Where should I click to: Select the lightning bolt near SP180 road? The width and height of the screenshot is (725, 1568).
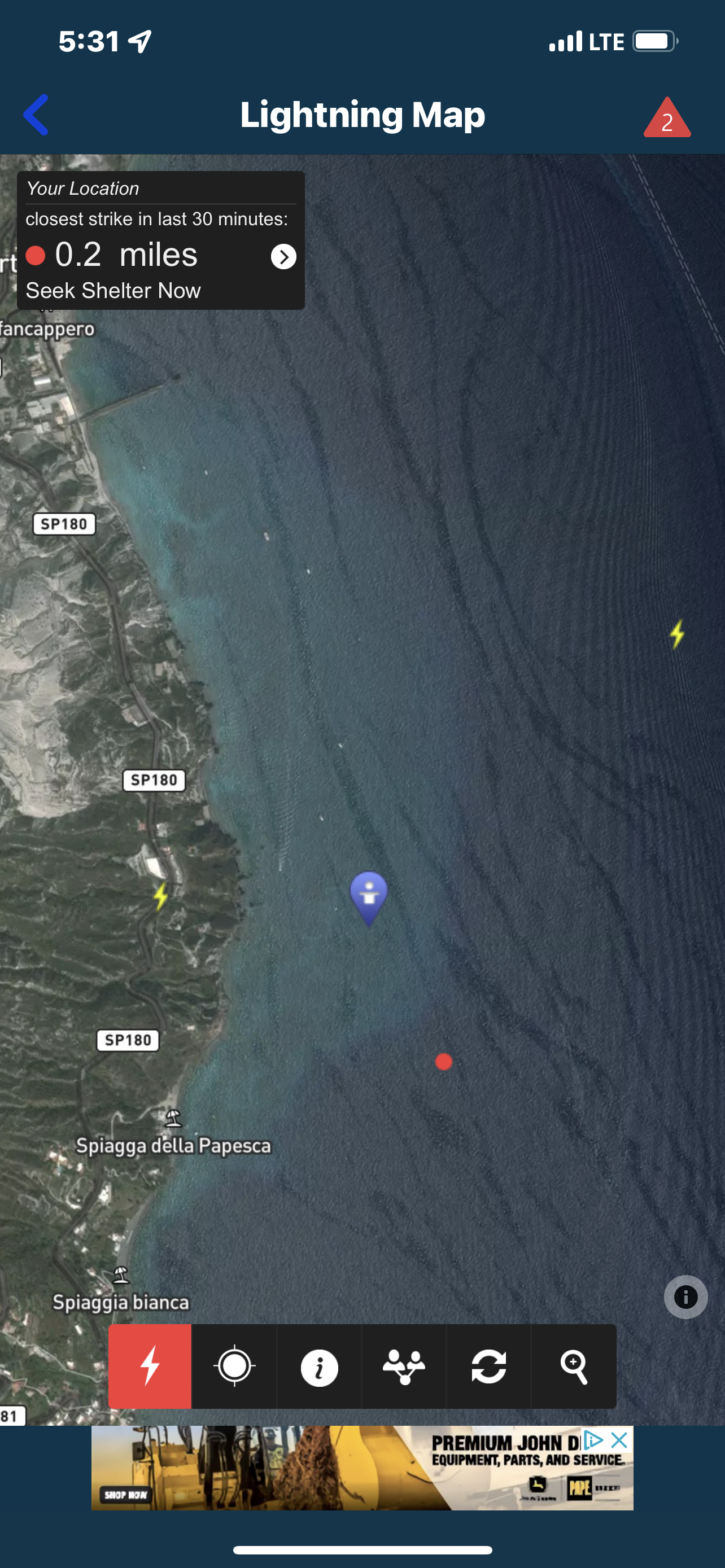click(x=160, y=896)
